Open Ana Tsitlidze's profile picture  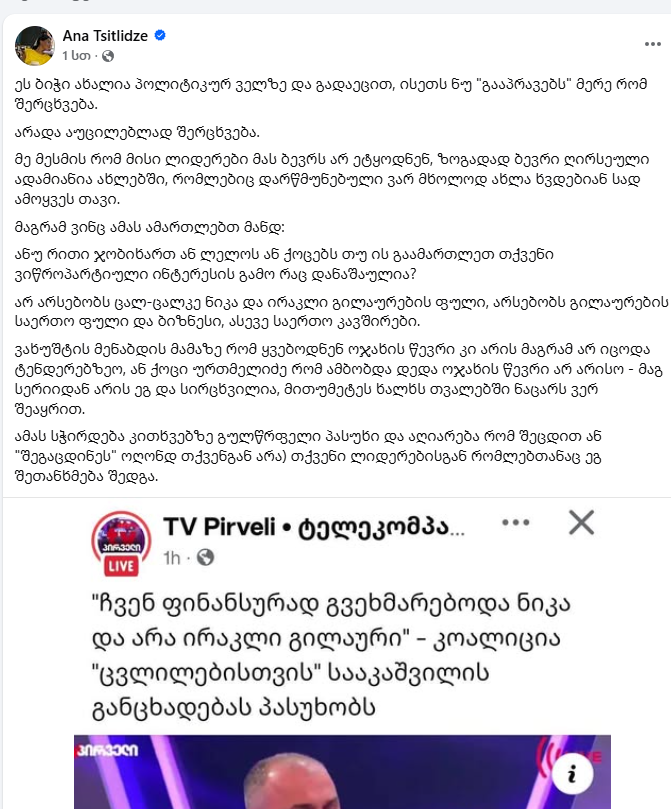tap(35, 45)
